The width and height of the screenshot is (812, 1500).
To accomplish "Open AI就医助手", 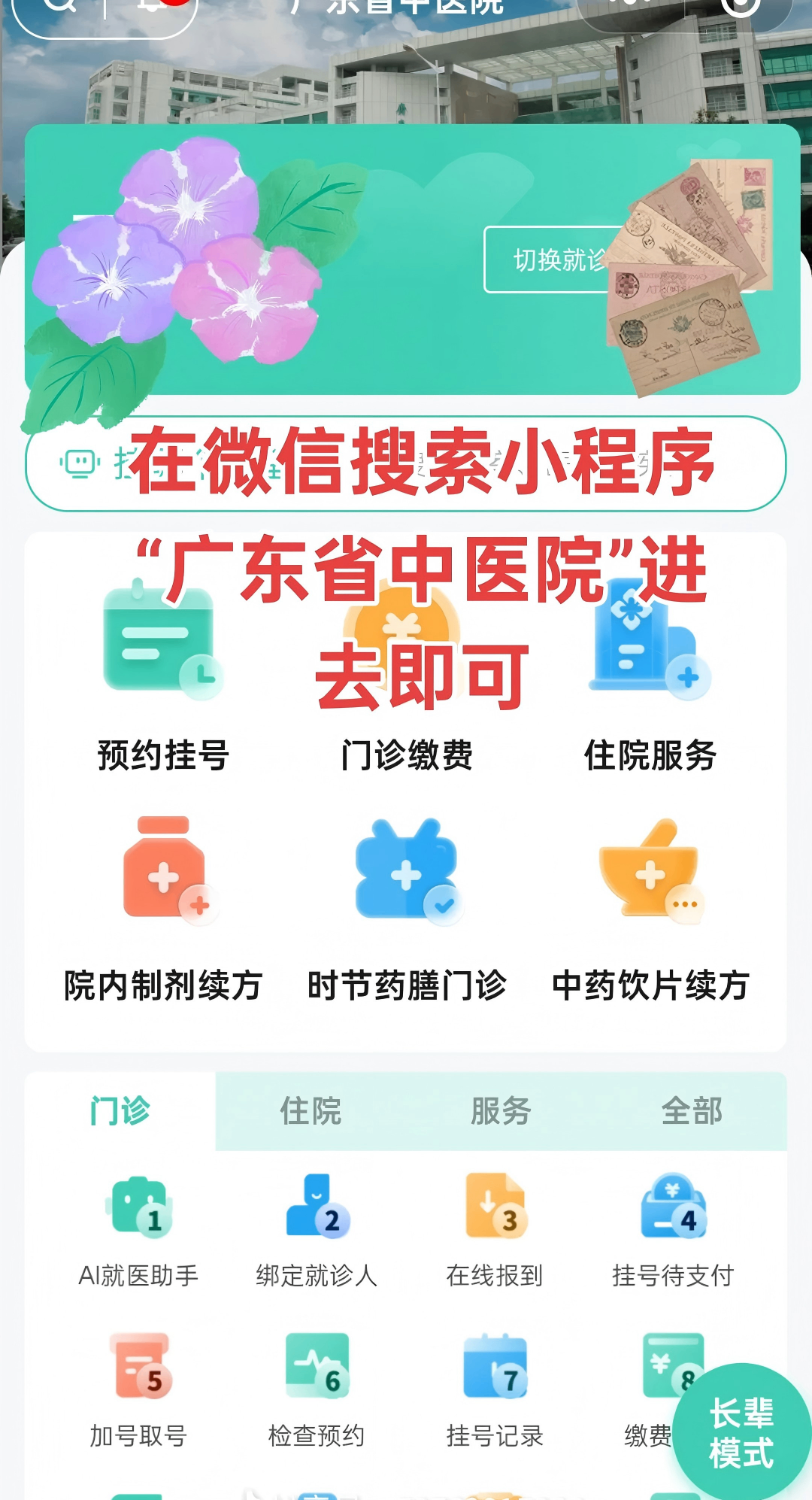I will [x=138, y=1230].
